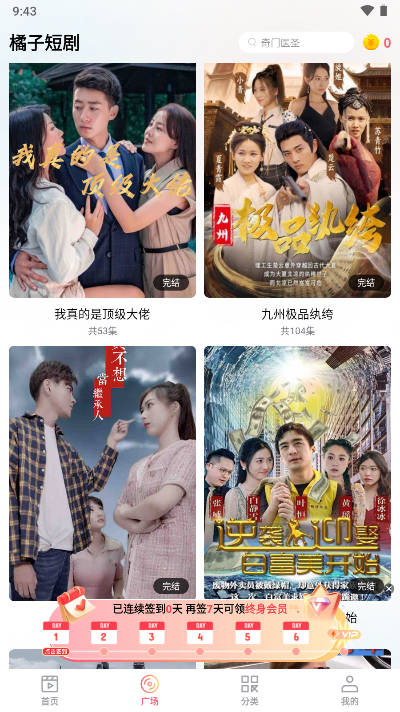The width and height of the screenshot is (400, 712).
Task: Tap the Day 1 sign-in calendar
Action: (x=56, y=633)
